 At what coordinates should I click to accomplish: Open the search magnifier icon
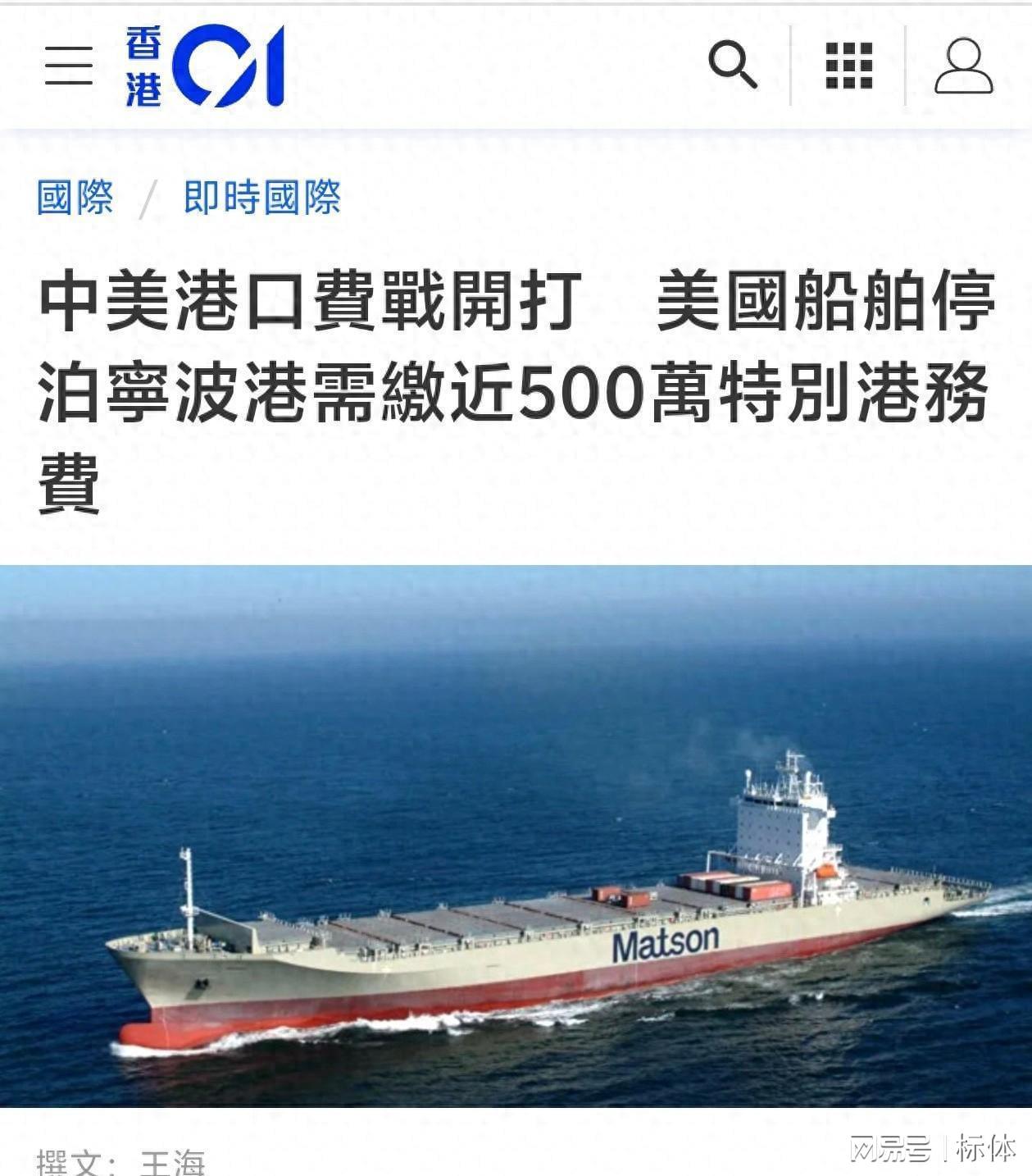(732, 64)
